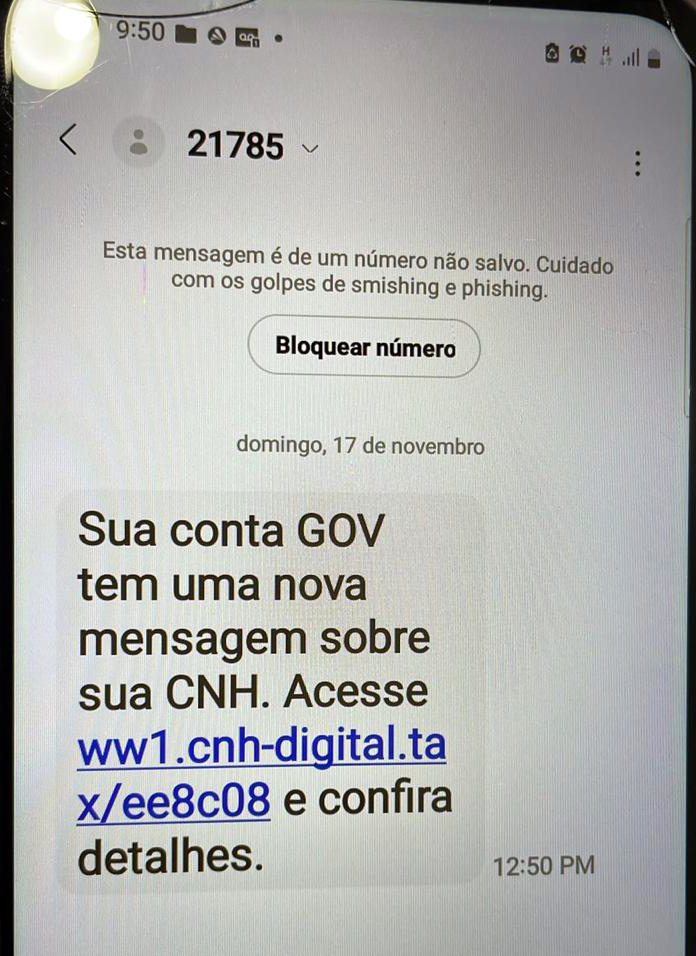The width and height of the screenshot is (696, 956).
Task: Tap the Bloquear número button
Action: 364,348
